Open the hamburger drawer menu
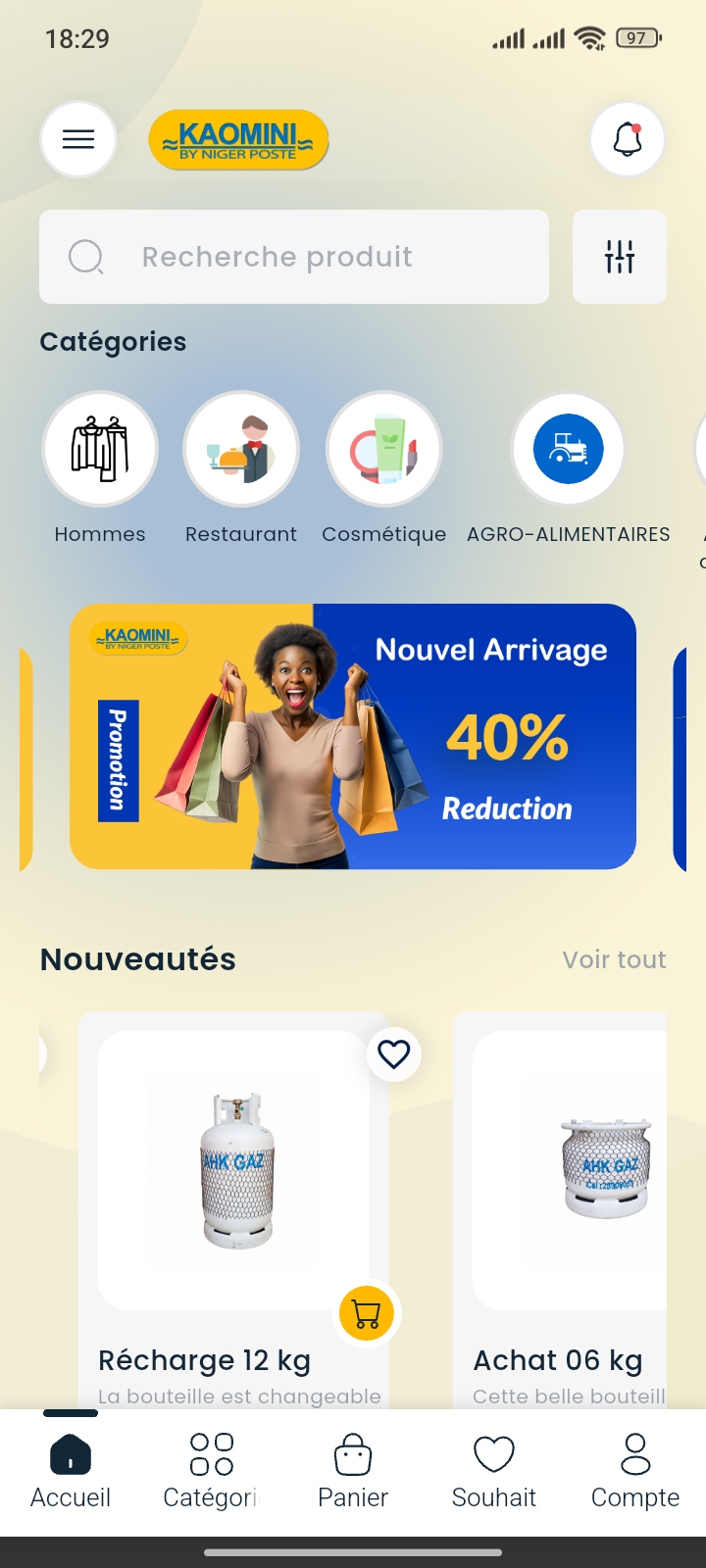Viewport: 706px width, 1568px height. pyautogui.click(x=78, y=139)
